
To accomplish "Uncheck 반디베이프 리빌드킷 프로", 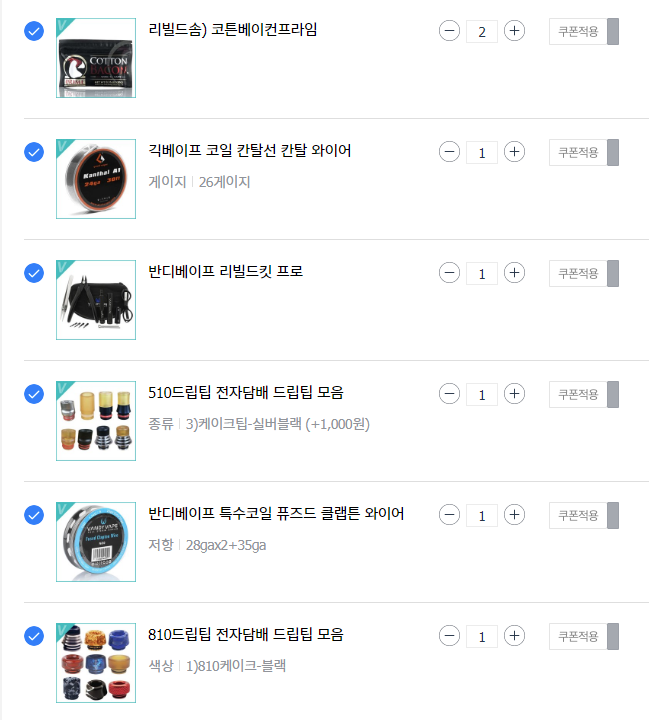I will coord(34,273).
